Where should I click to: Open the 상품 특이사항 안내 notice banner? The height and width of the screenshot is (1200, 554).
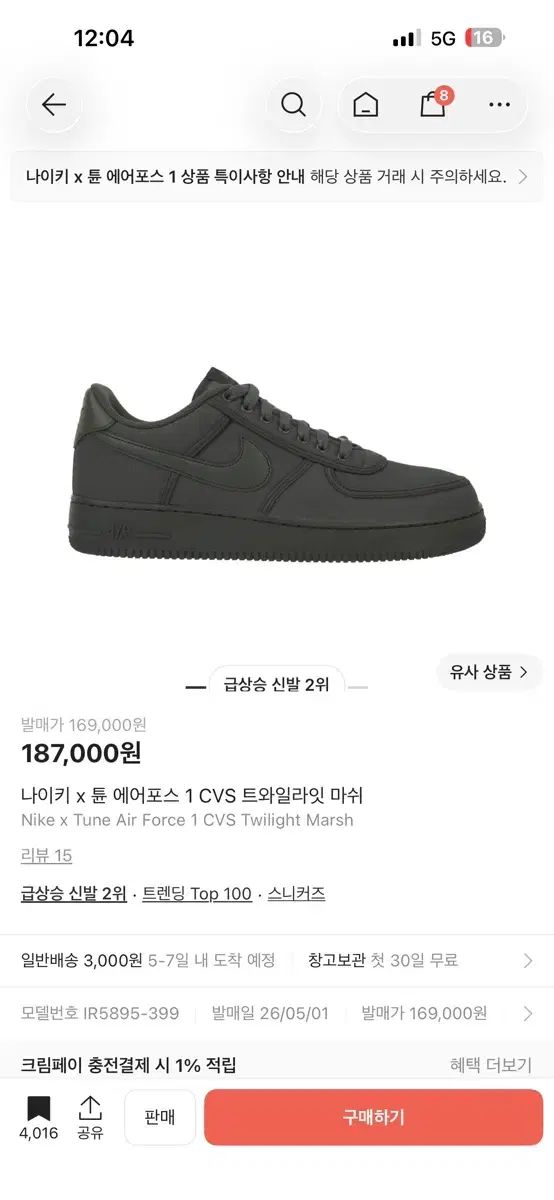coord(277,177)
